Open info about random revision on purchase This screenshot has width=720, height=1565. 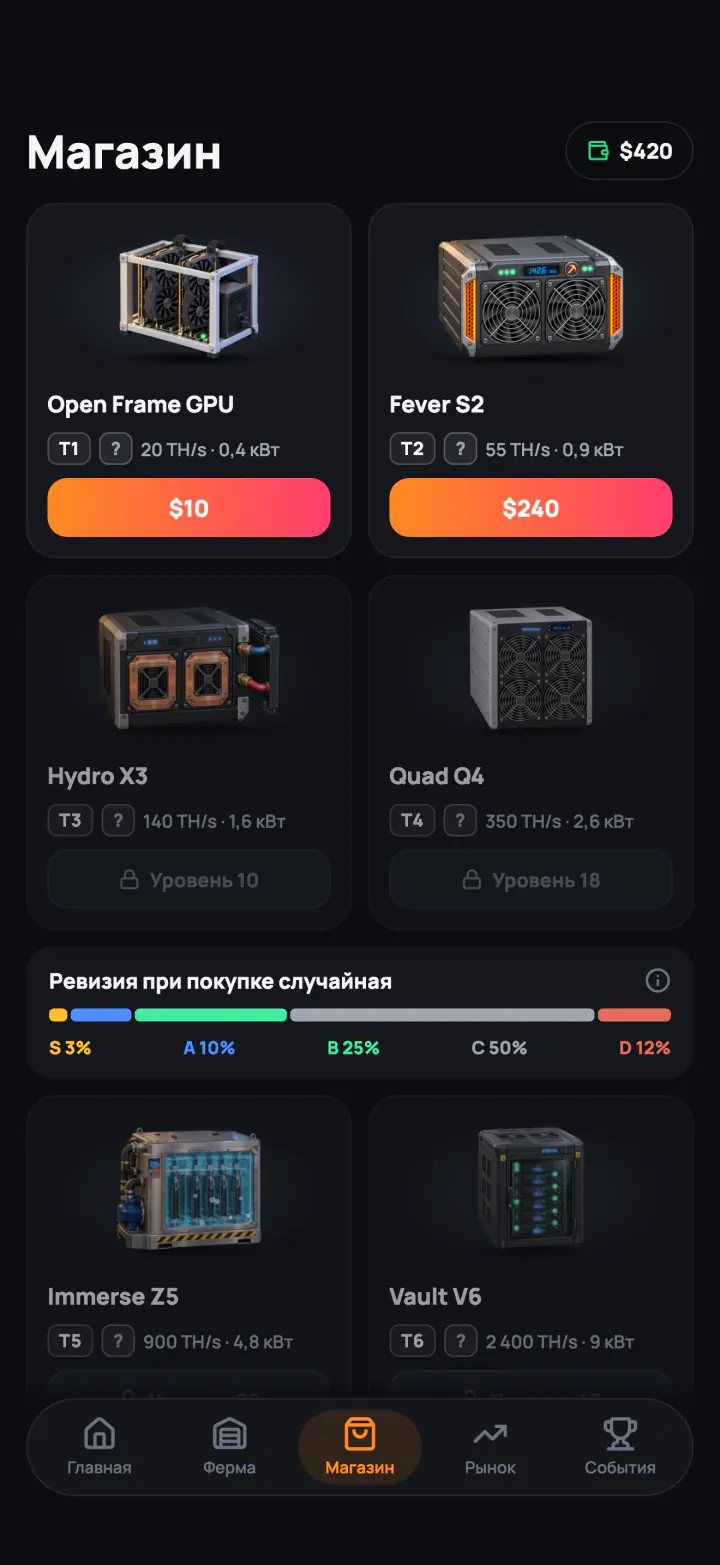[658, 981]
